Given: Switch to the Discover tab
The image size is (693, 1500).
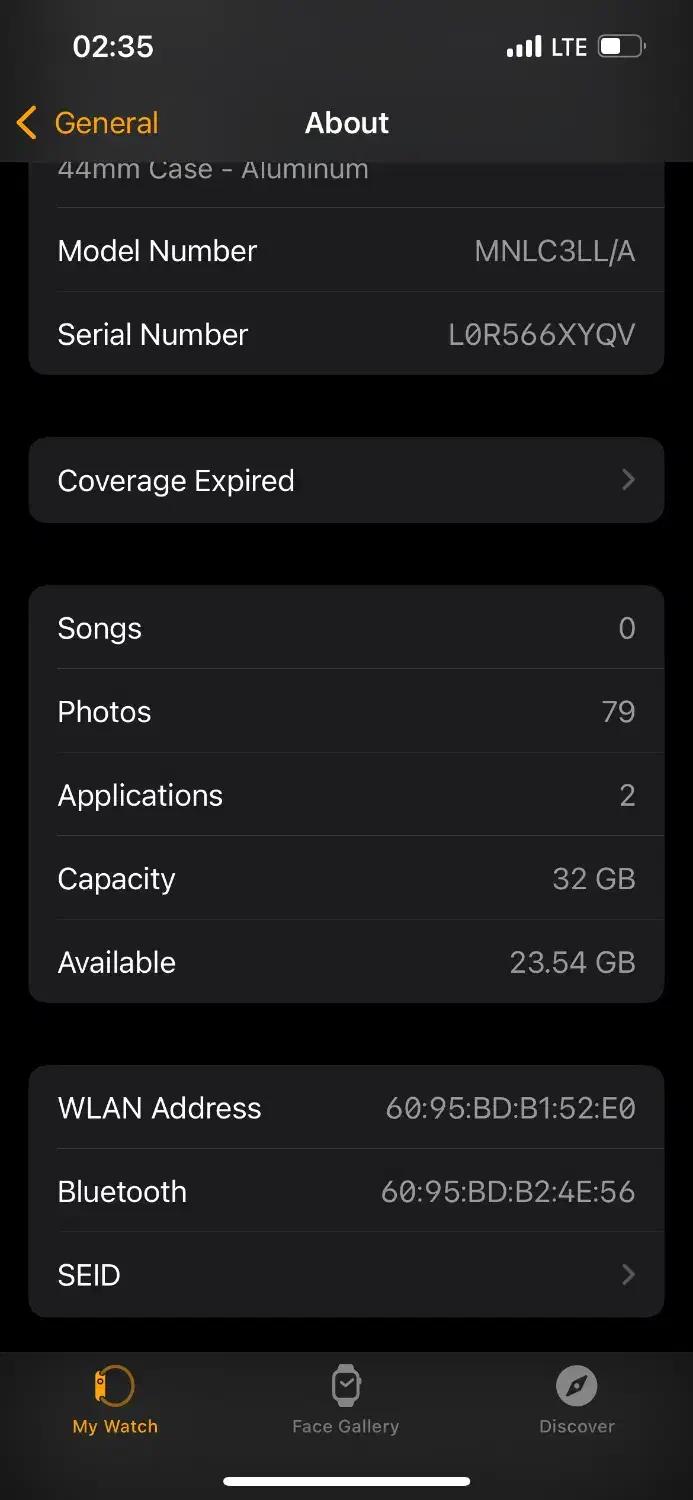Looking at the screenshot, I should coord(577,1401).
